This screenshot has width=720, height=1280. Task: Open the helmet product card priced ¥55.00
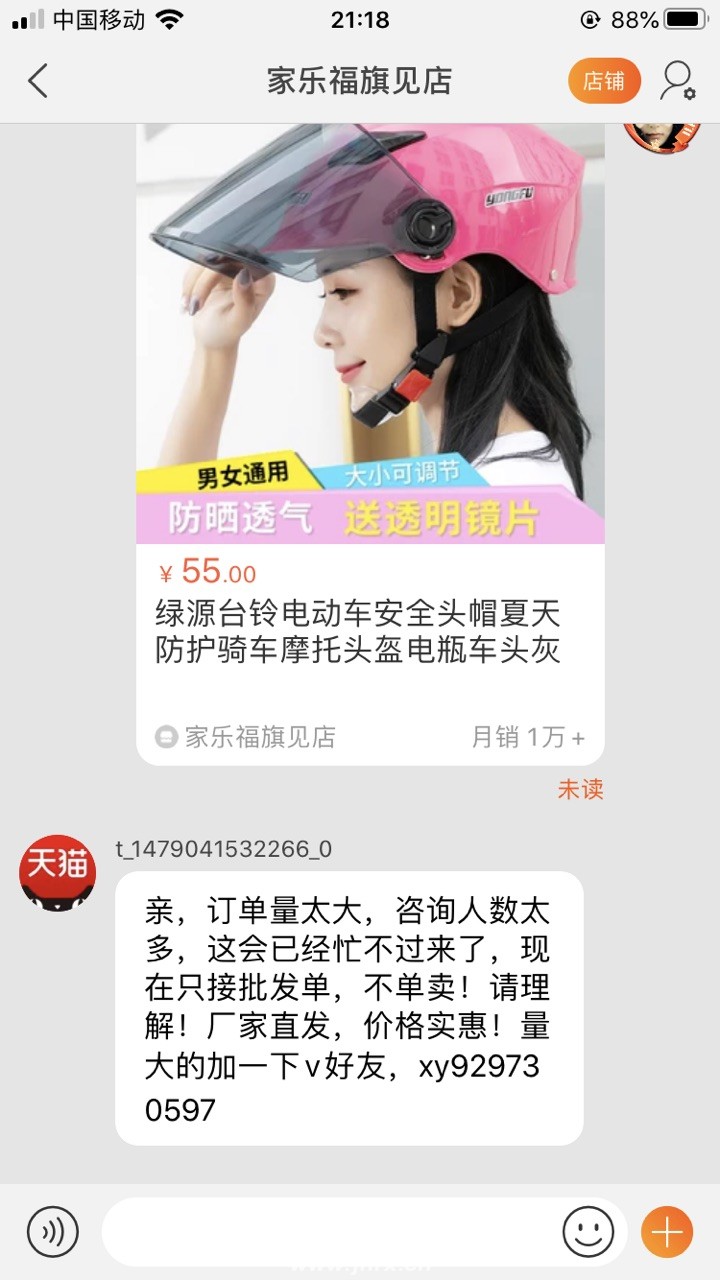pos(370,440)
